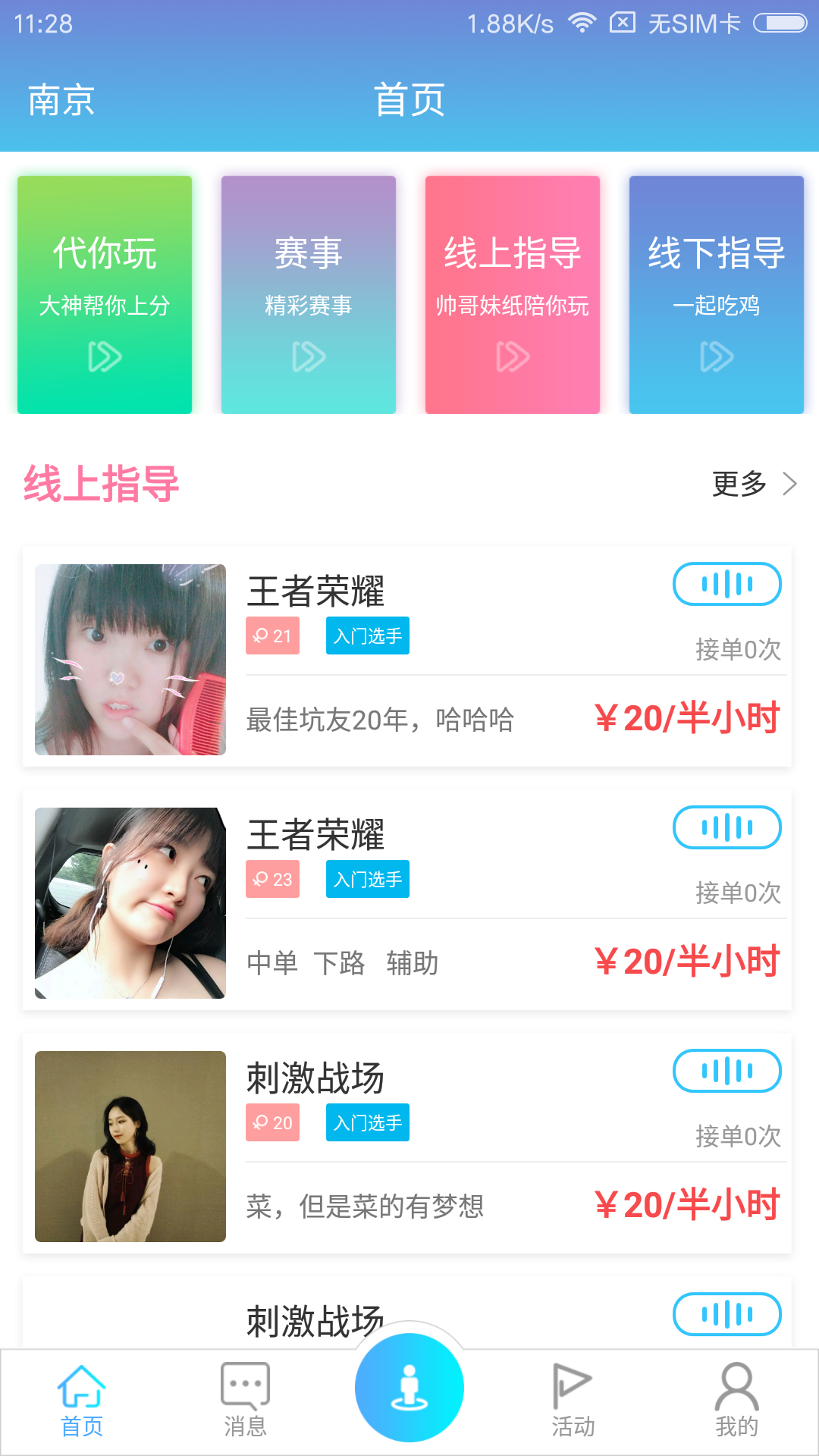This screenshot has width=819, height=1456.
Task: Switch to the 活动 tab
Action: click(573, 1401)
